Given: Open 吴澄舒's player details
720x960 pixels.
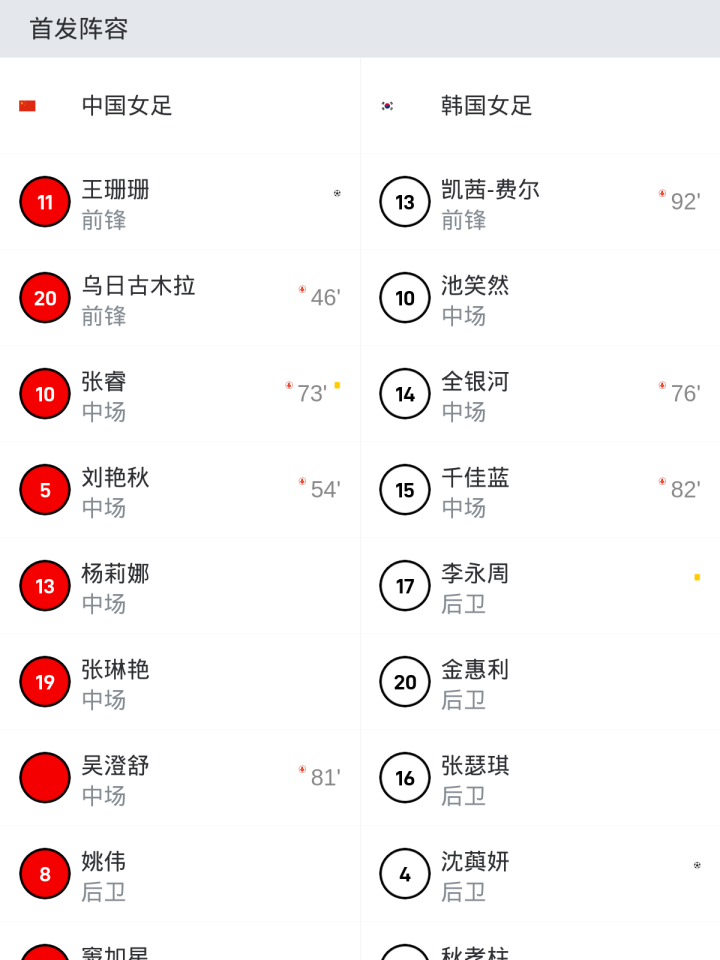Looking at the screenshot, I should coord(115,778).
